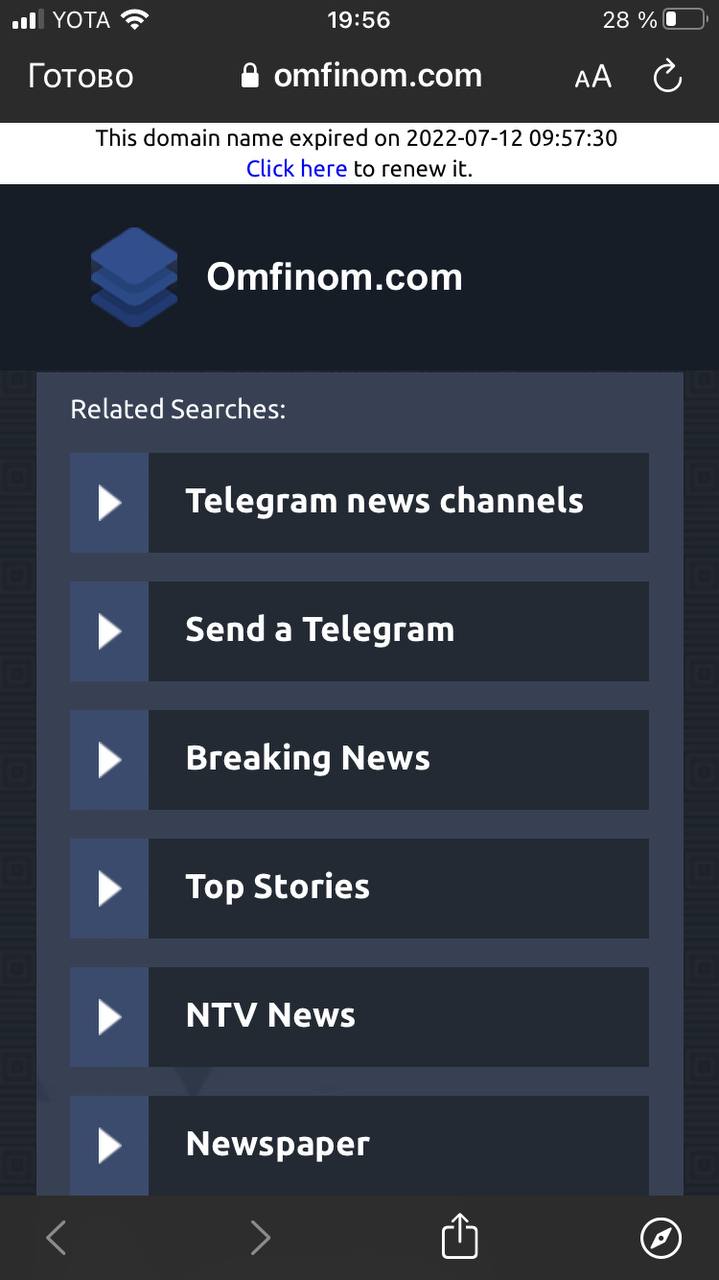The height and width of the screenshot is (1280, 719).
Task: Select the 'Send a Telegram' search
Action: coord(320,631)
